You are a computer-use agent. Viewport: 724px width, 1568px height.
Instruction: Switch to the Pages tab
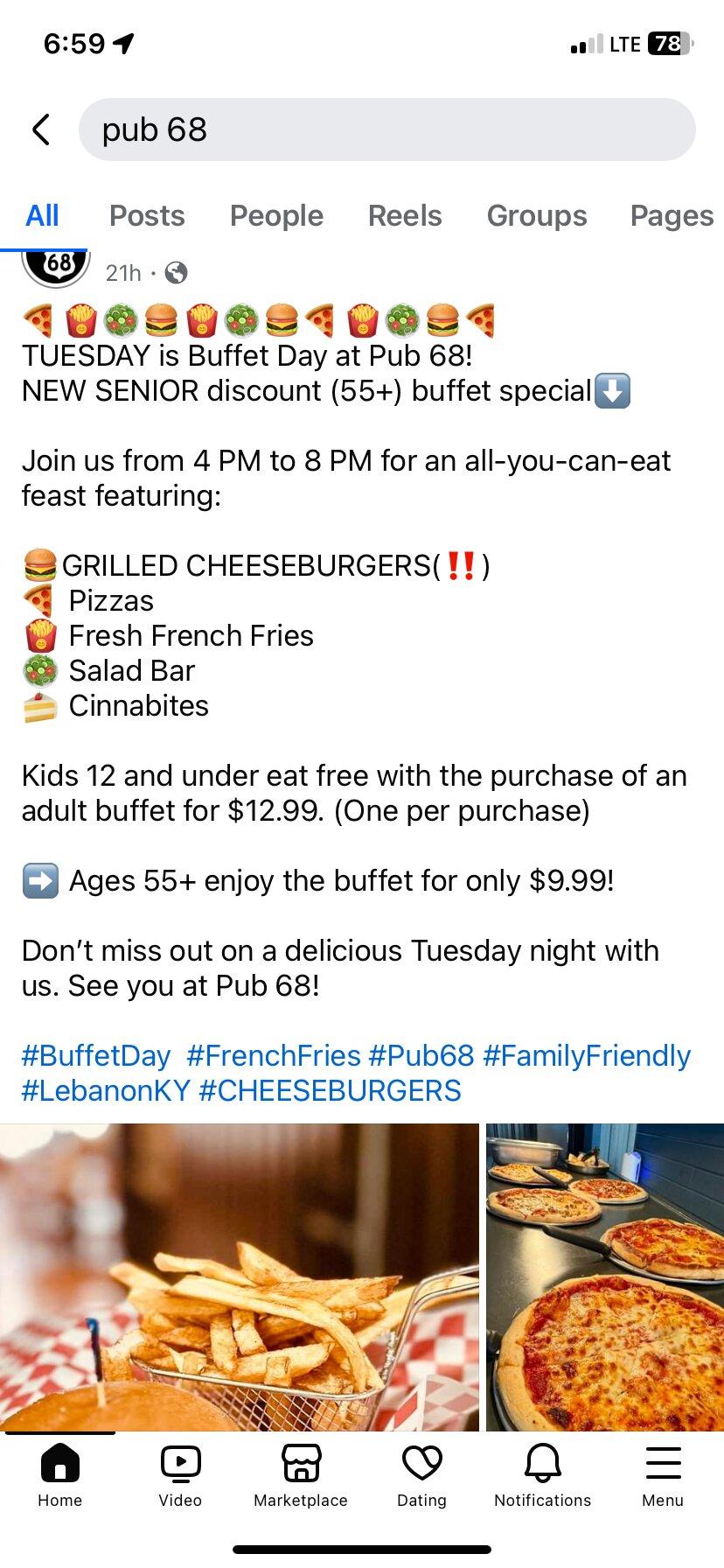672,215
